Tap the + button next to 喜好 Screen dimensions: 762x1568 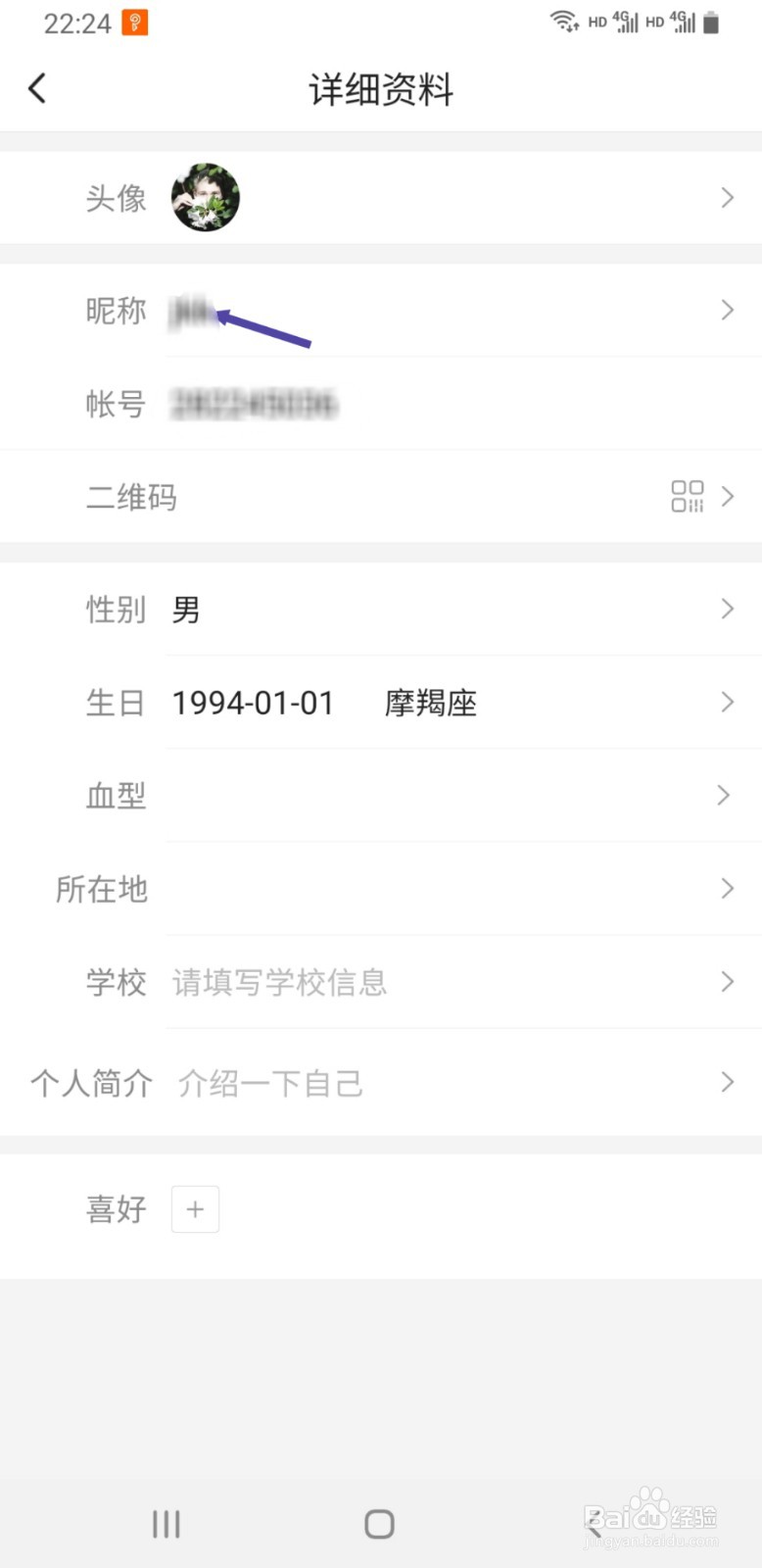(195, 1209)
